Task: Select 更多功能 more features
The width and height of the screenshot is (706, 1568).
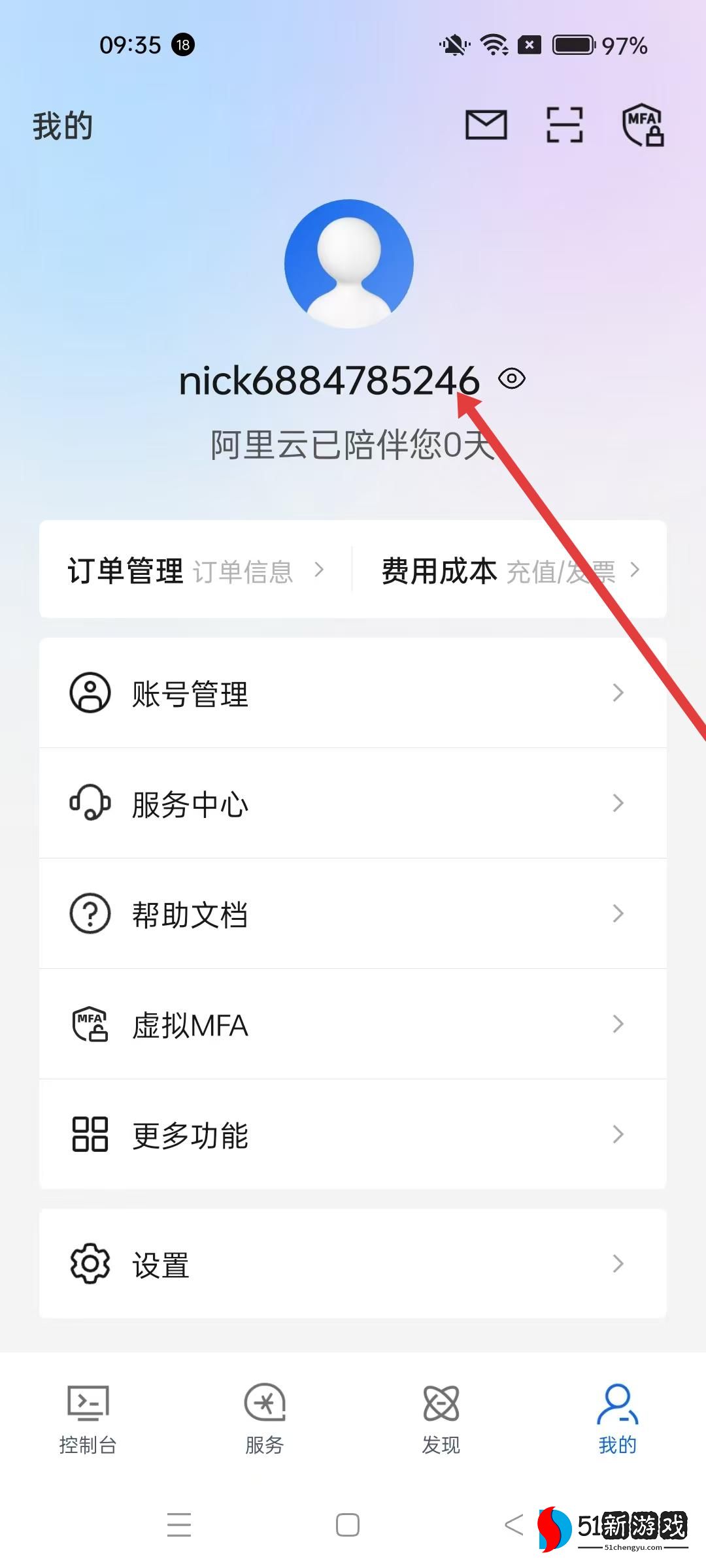Action: coord(353,1135)
